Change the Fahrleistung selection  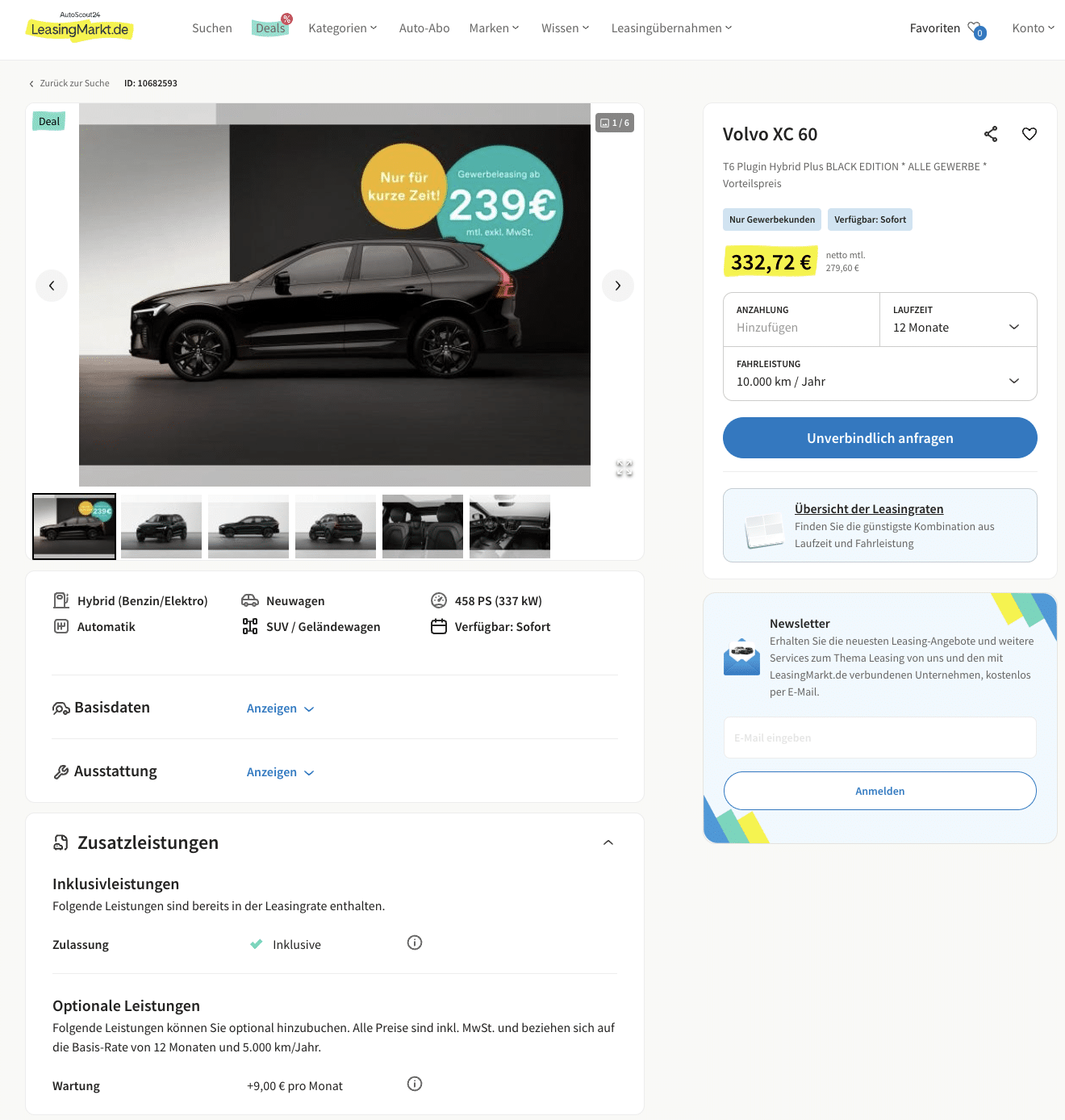coord(879,374)
